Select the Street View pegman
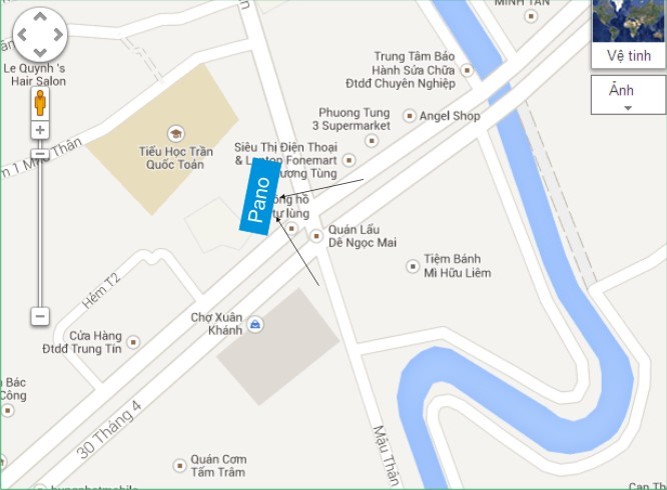The image size is (667, 490). pos(40,102)
